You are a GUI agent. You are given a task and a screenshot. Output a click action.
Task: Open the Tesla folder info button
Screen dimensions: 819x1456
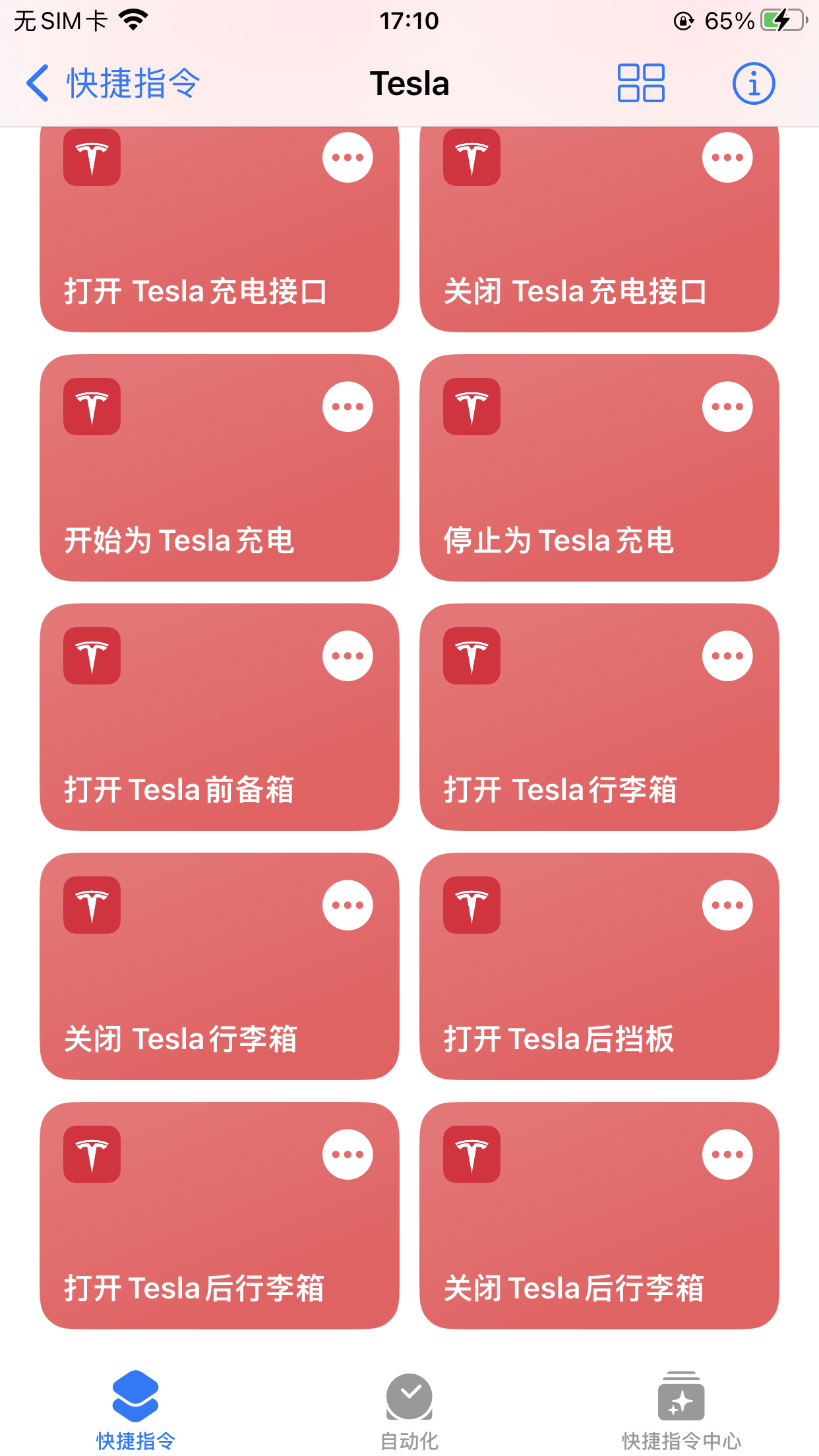pyautogui.click(x=753, y=84)
